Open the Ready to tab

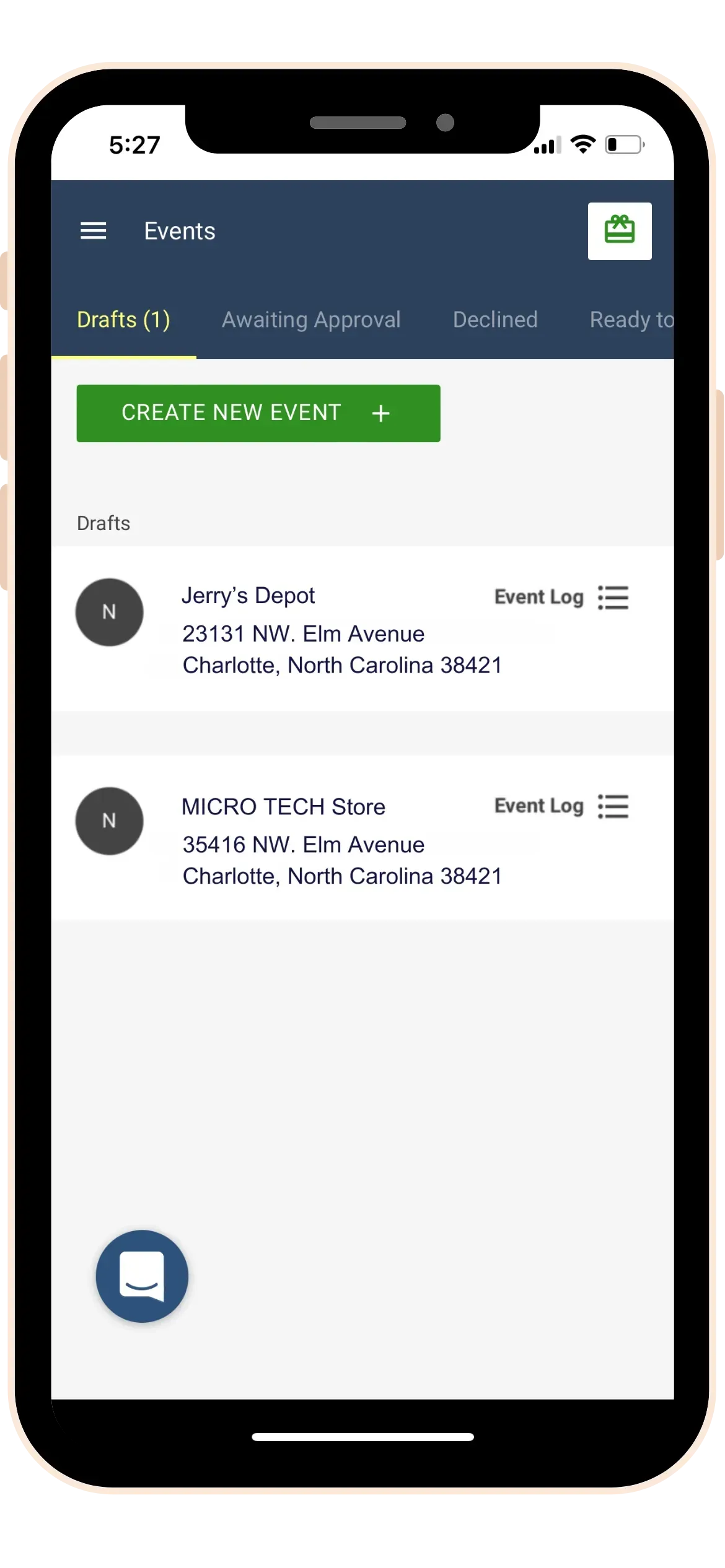tap(631, 320)
